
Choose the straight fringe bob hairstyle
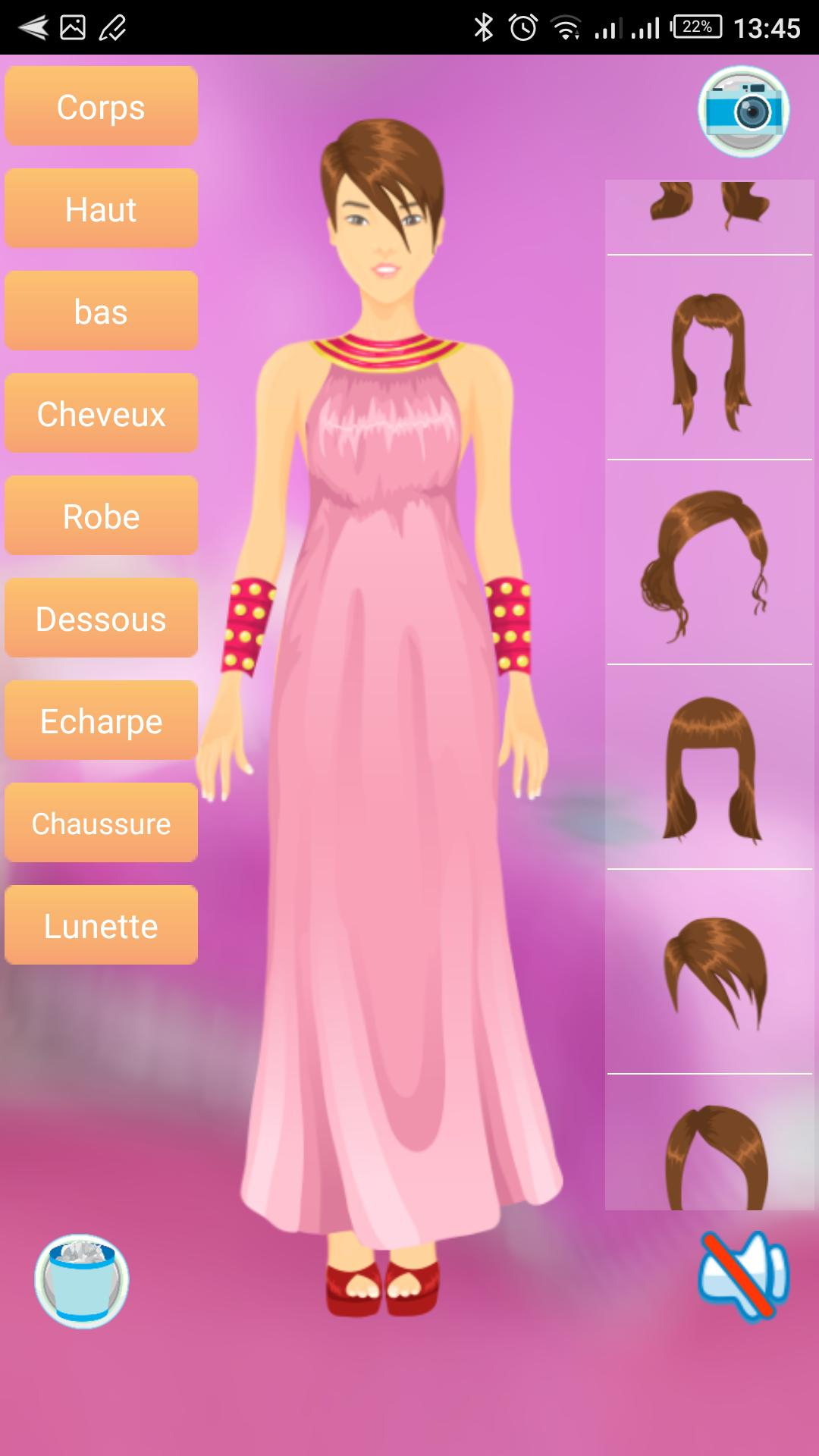[710, 767]
